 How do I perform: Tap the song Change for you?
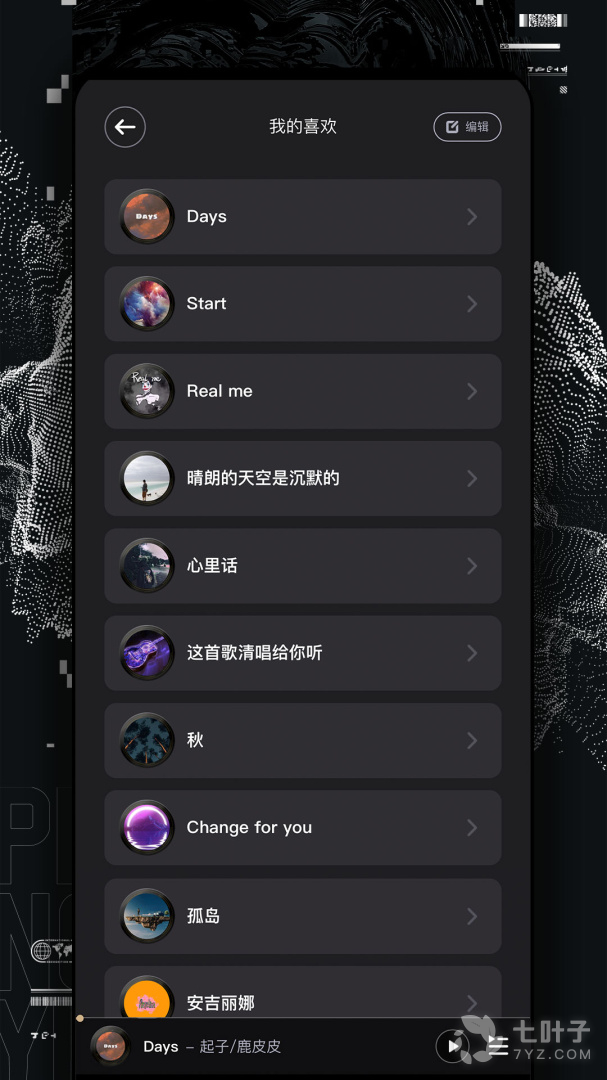(x=302, y=828)
